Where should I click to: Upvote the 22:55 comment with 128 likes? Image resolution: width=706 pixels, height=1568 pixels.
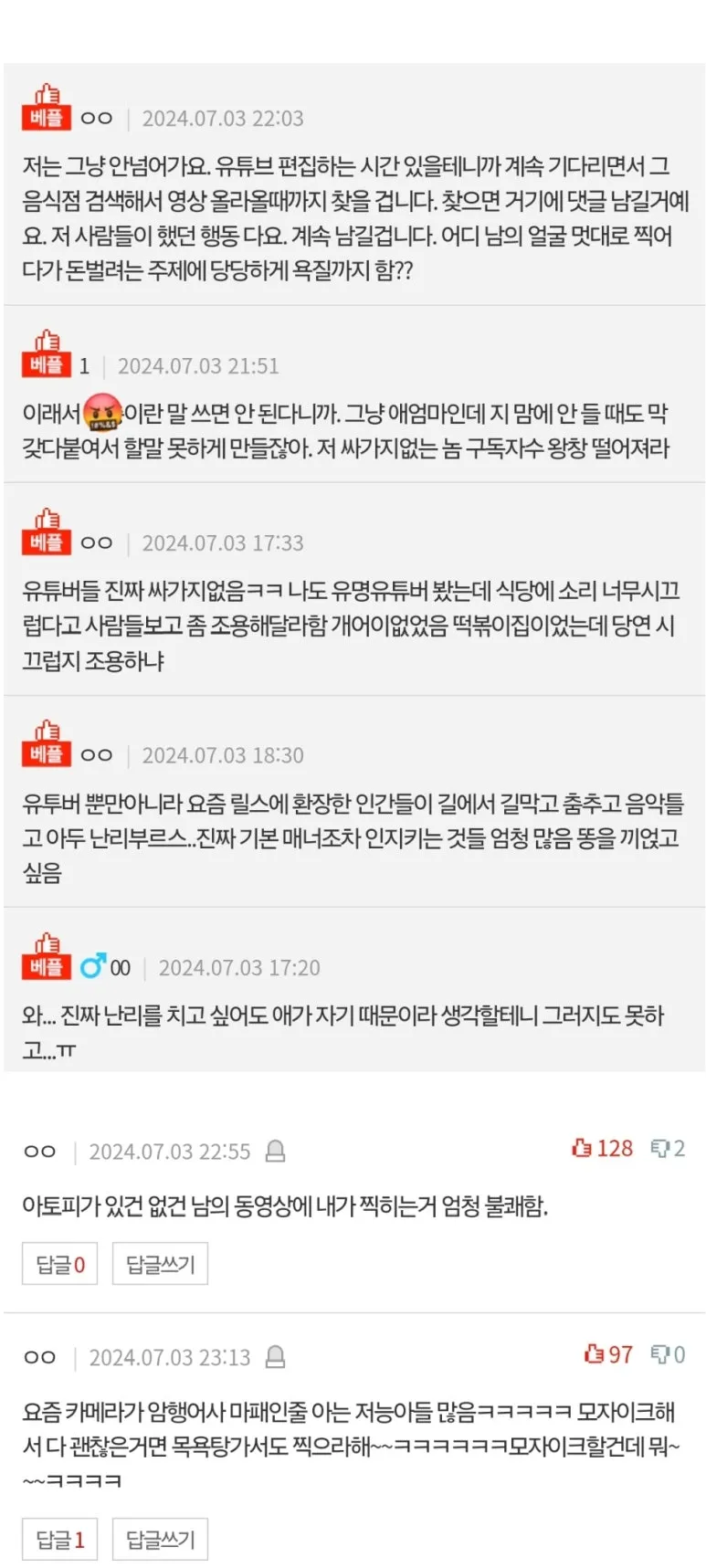[x=601, y=1149]
